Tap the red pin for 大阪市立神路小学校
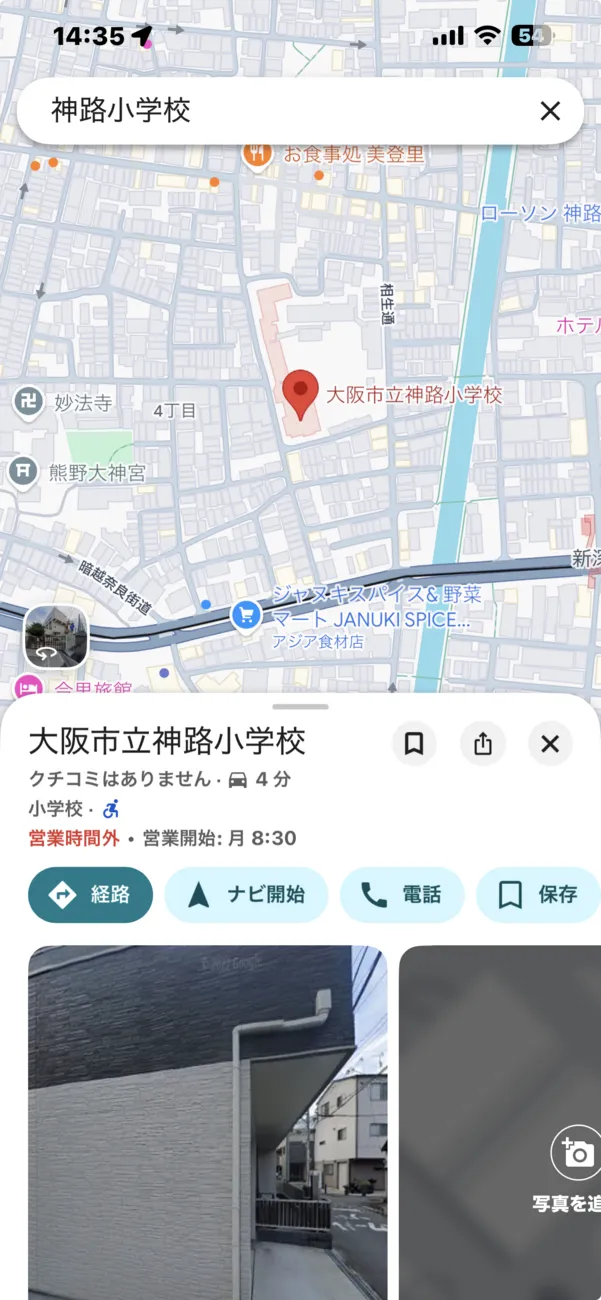This screenshot has width=601, height=1300. point(300,393)
